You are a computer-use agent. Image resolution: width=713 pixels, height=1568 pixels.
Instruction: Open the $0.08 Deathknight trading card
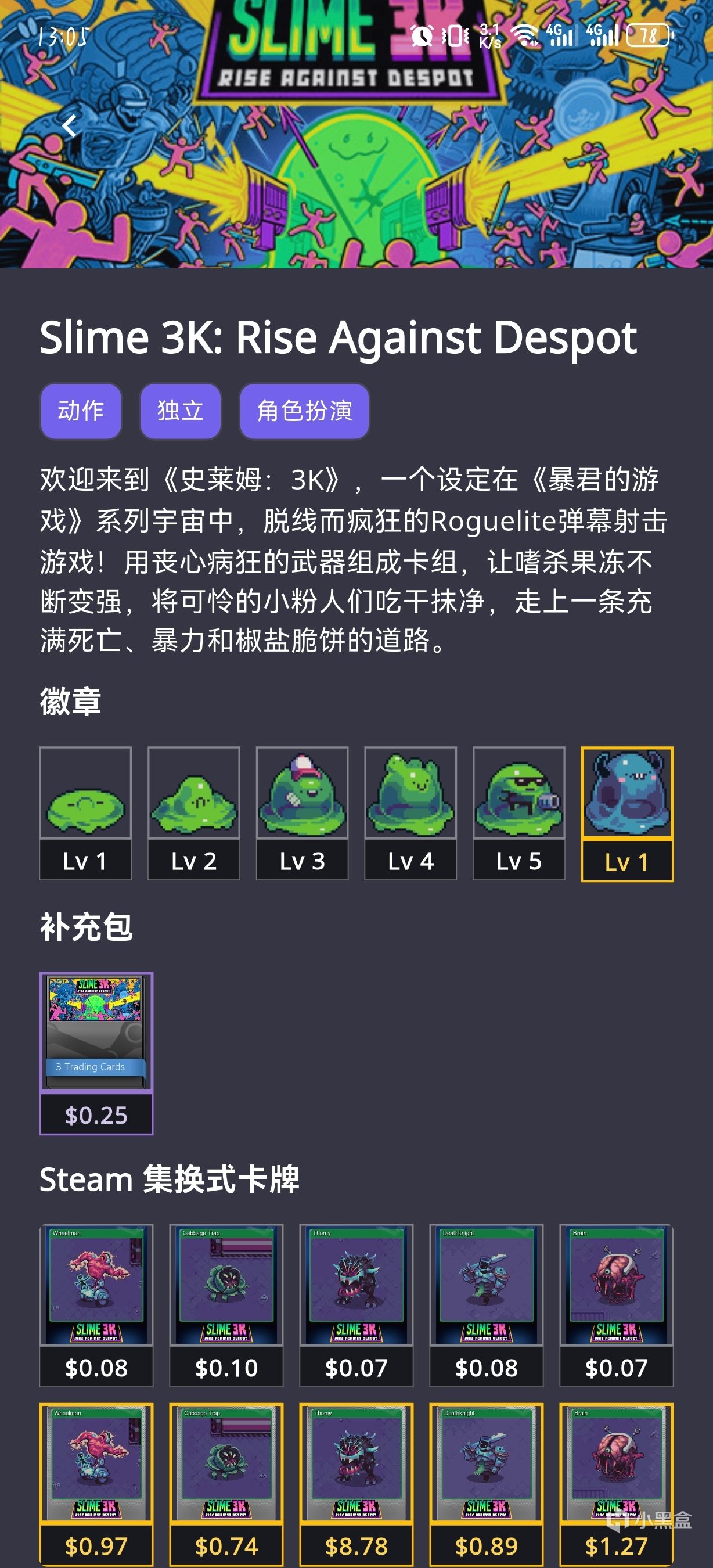click(486, 1304)
